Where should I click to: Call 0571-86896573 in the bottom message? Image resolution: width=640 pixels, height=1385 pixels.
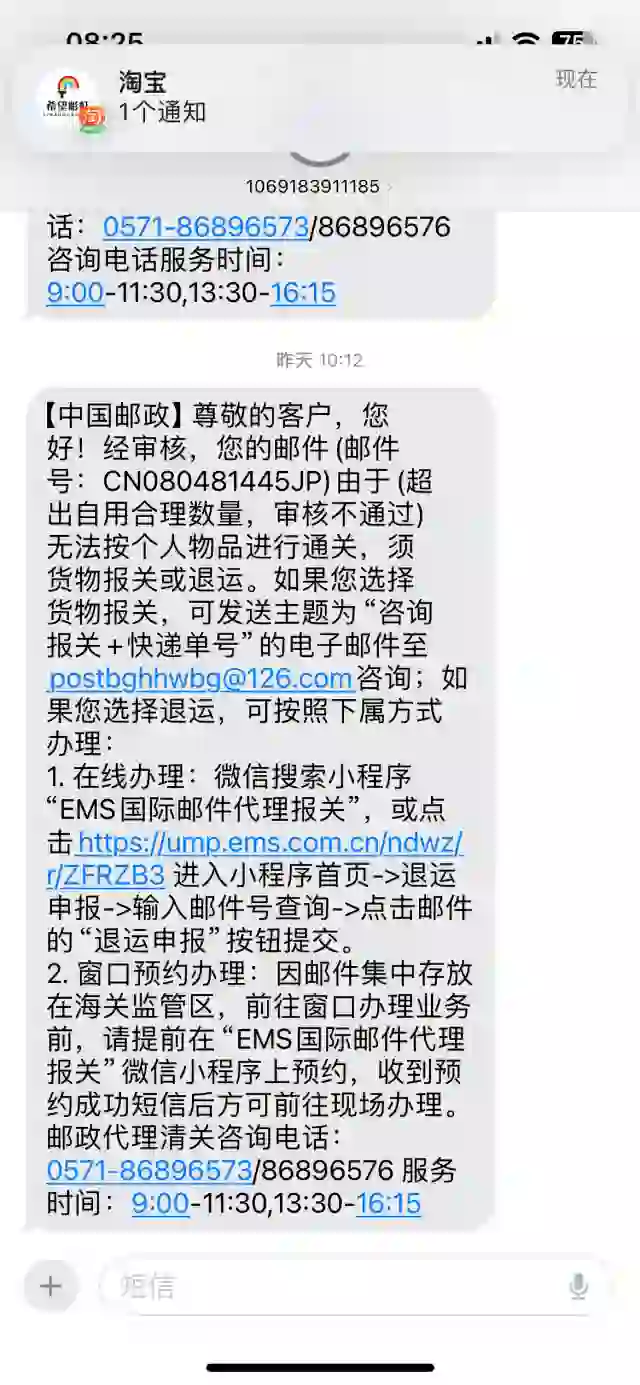pyautogui.click(x=149, y=1170)
